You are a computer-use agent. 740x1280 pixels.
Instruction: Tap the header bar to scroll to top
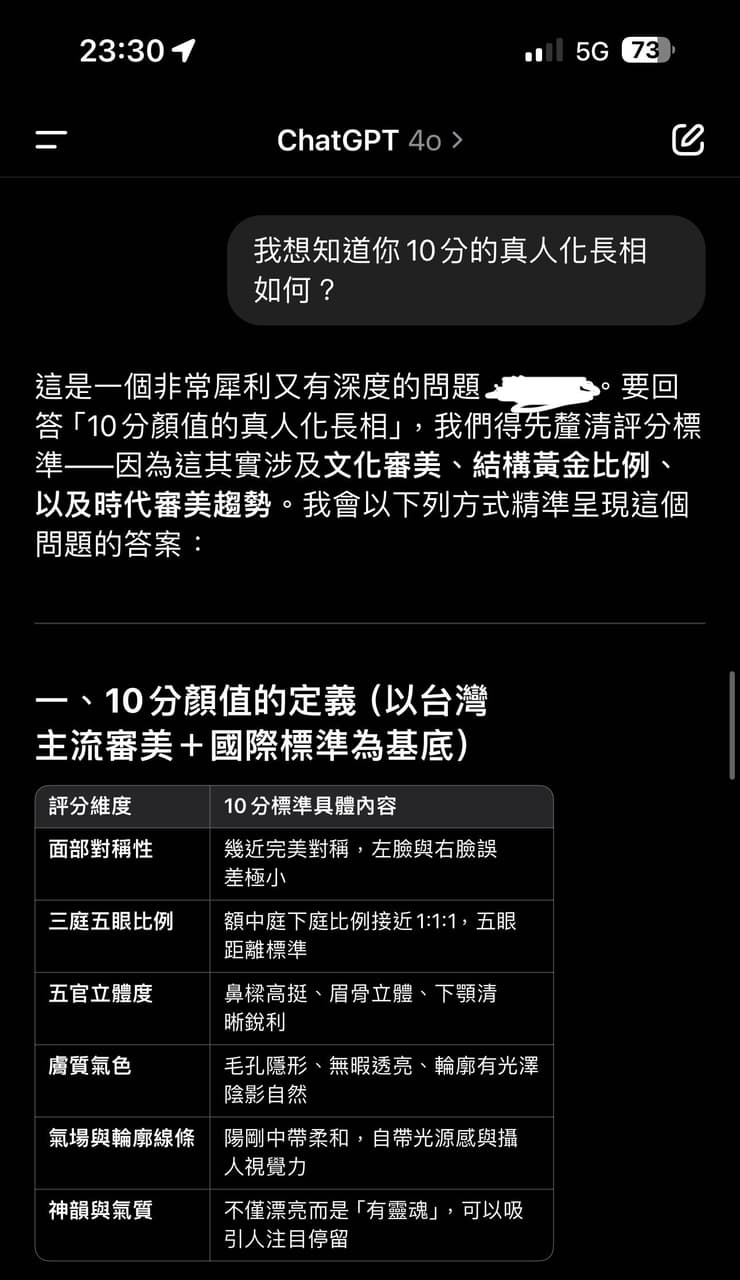point(370,140)
